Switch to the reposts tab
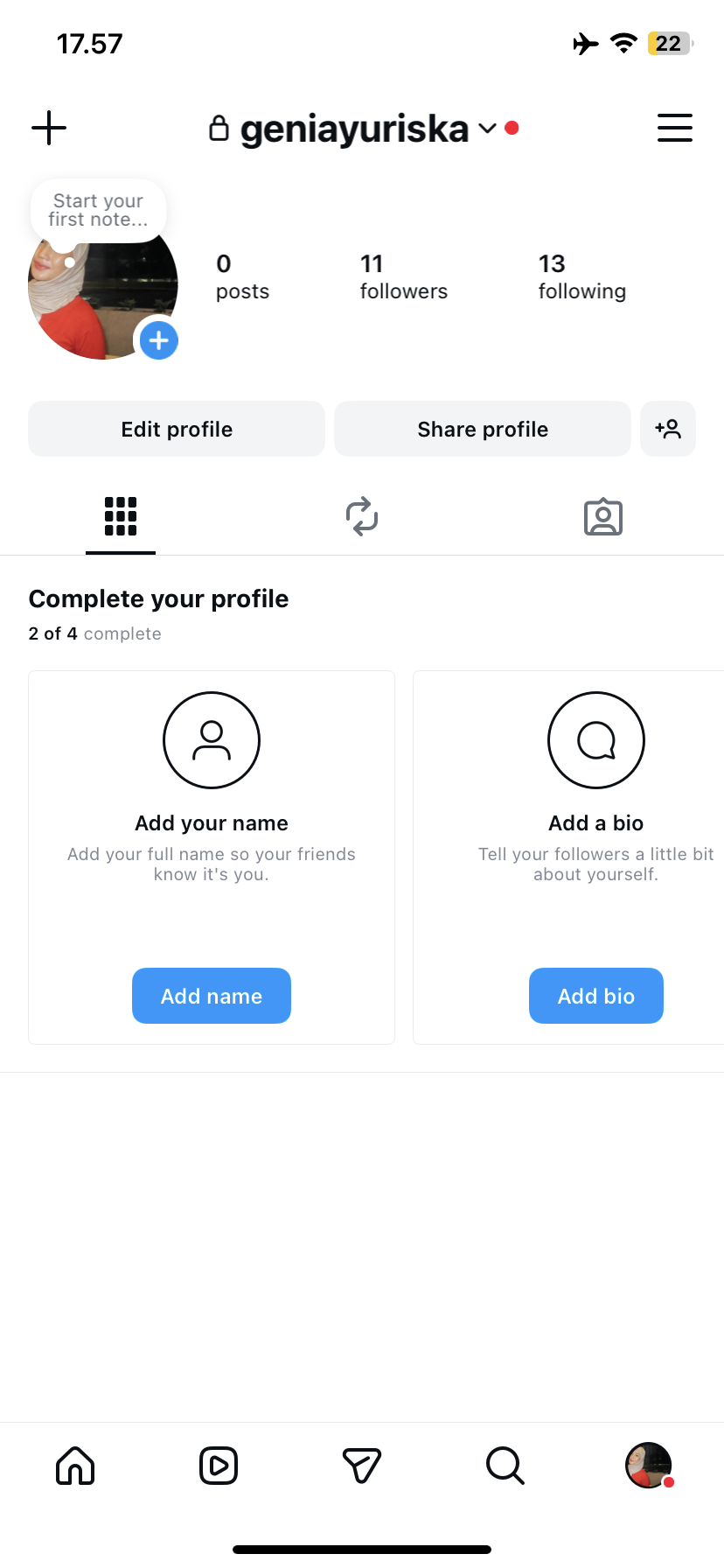Image resolution: width=724 pixels, height=1568 pixels. click(362, 516)
